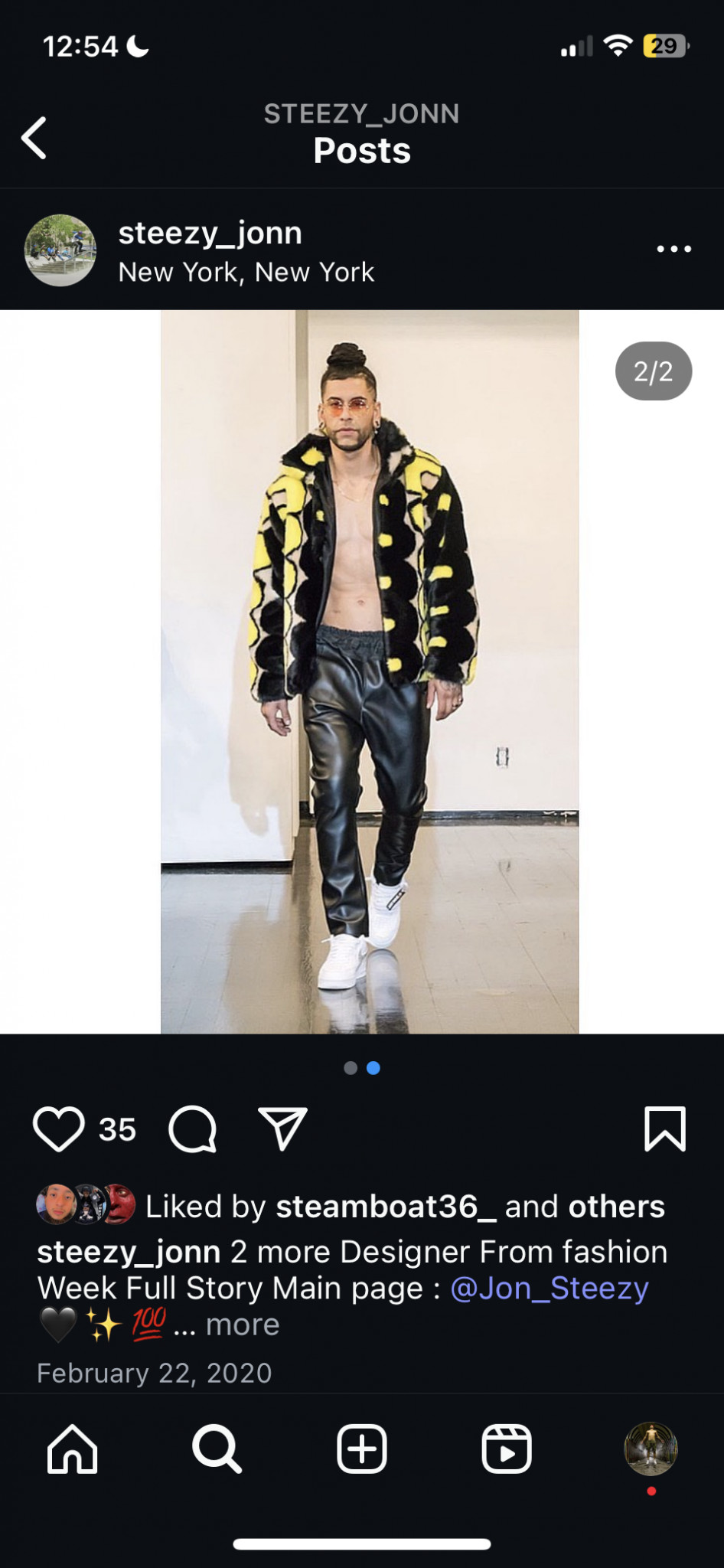Image resolution: width=724 pixels, height=1568 pixels.
Task: Switch to the Search tab
Action: (x=217, y=1449)
